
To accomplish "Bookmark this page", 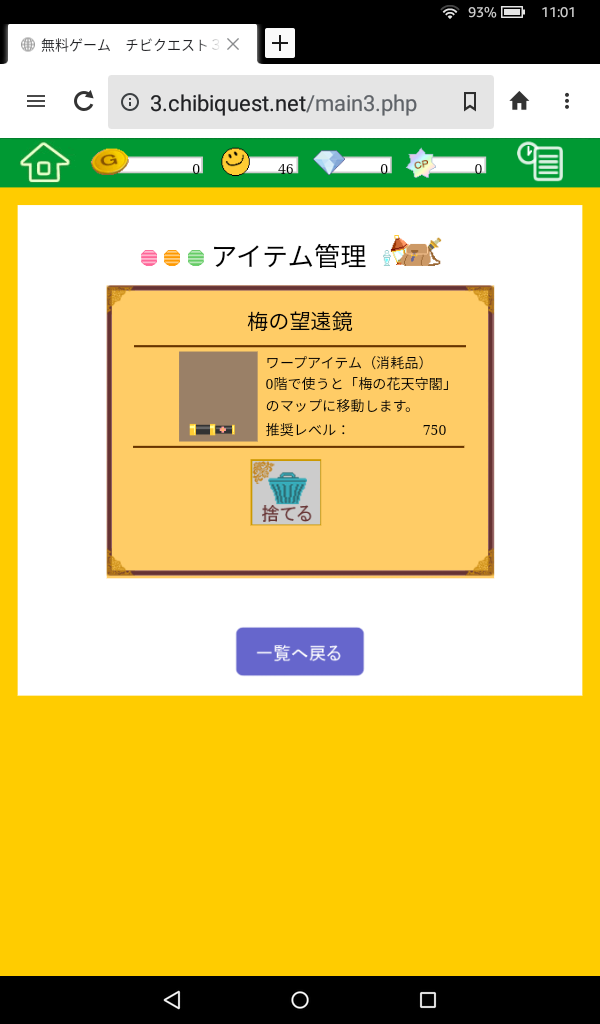I will click(470, 101).
